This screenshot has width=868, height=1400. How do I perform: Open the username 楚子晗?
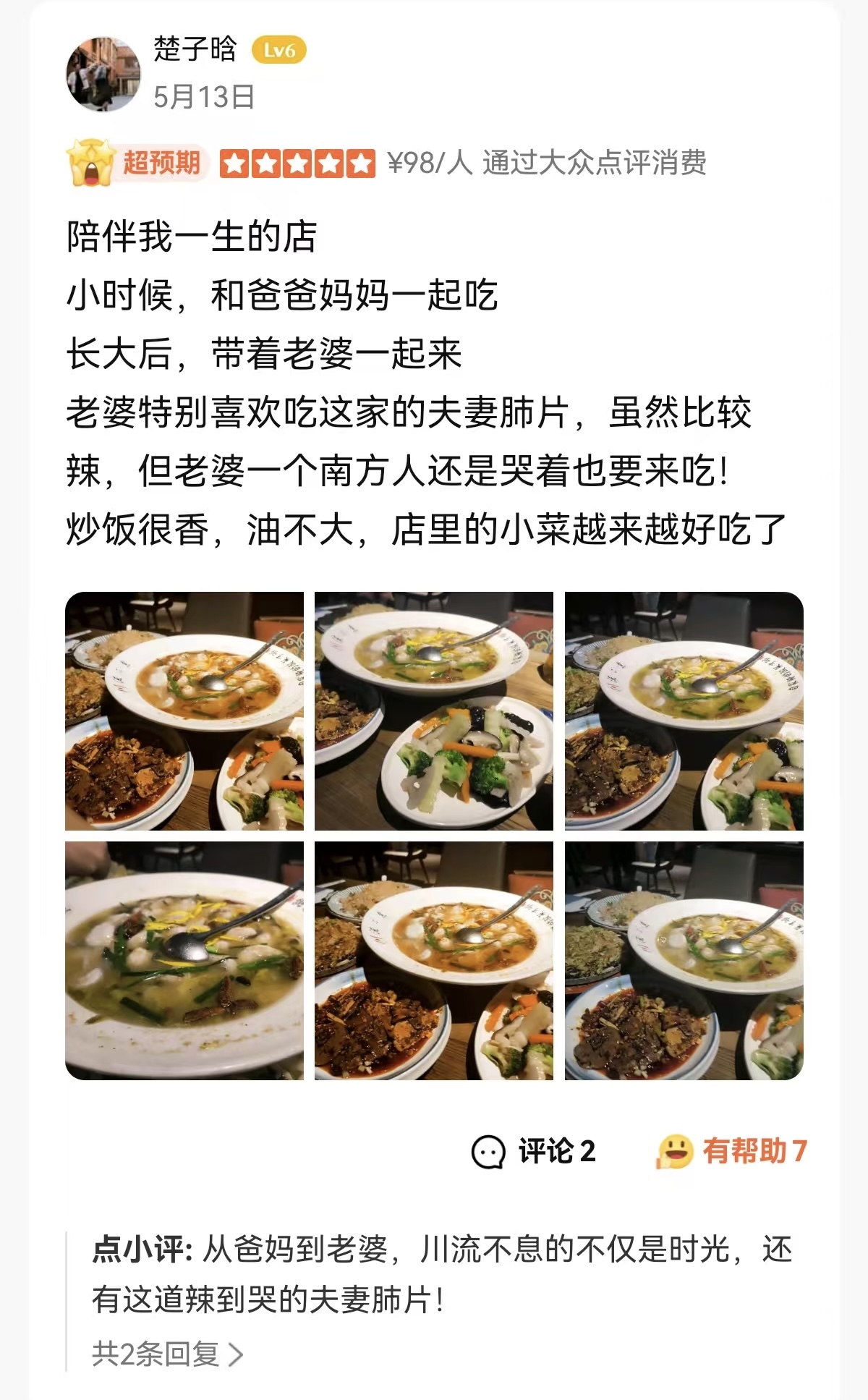195,50
